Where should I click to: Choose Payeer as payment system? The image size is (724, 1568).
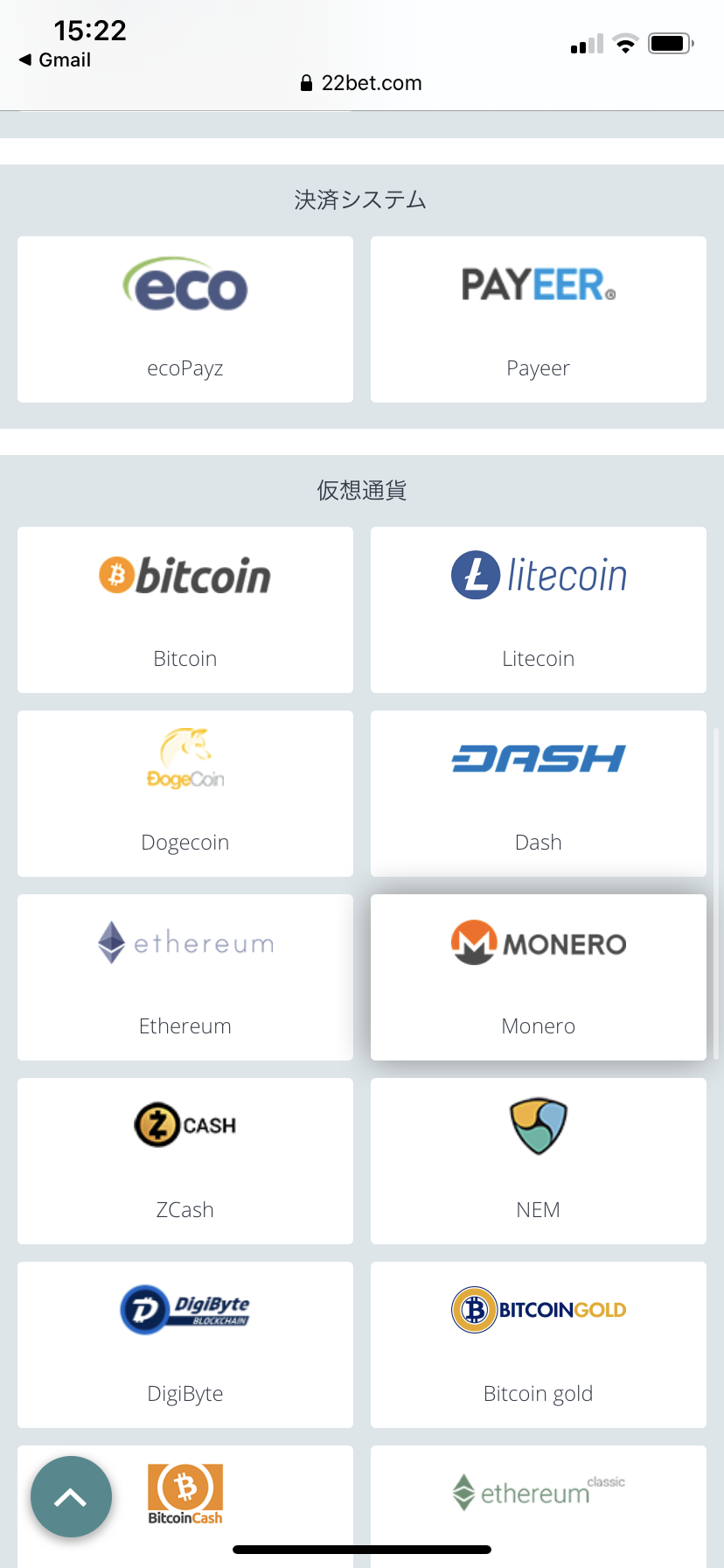pos(538,319)
